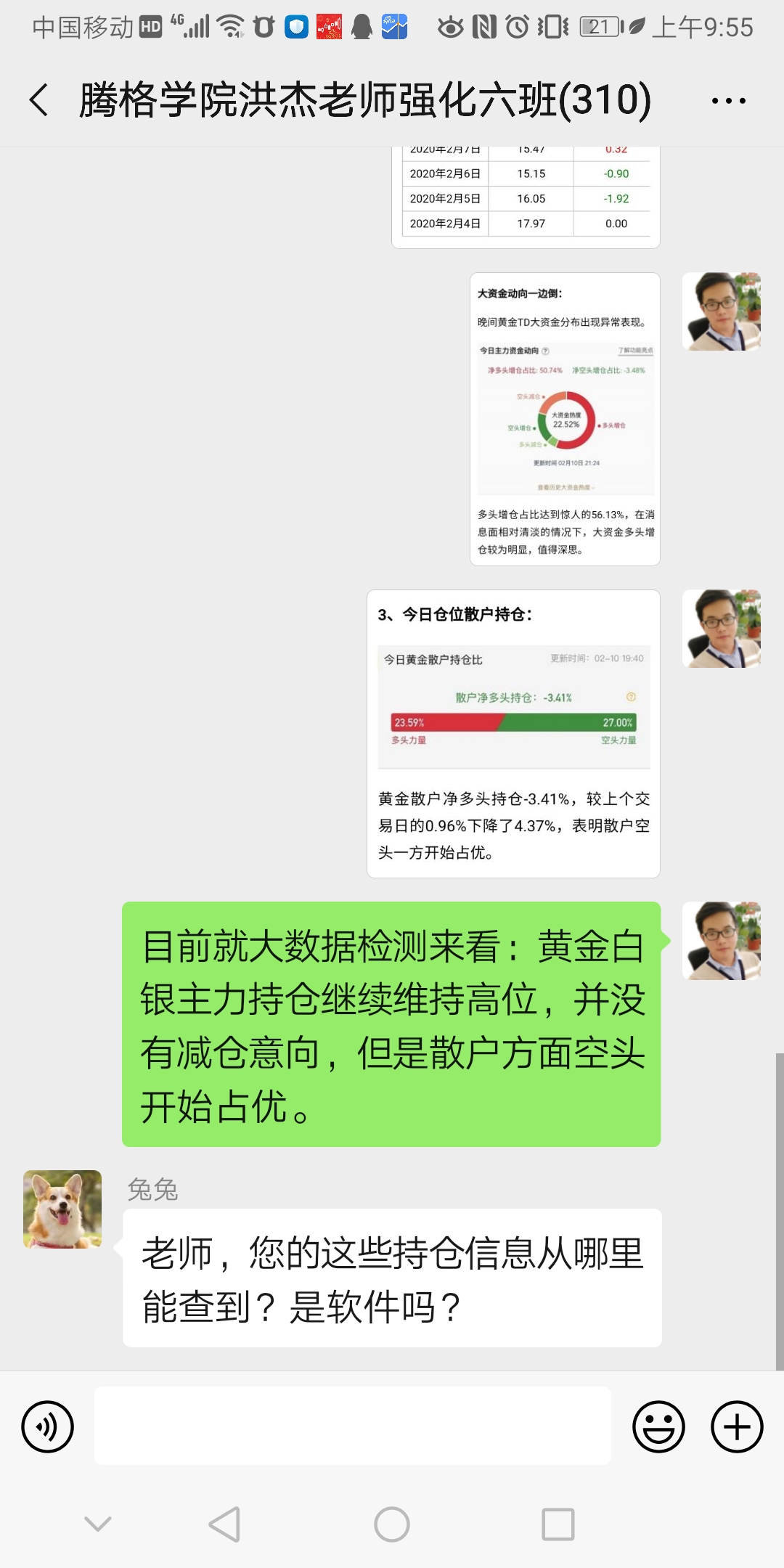Open the emoji sticker panel
784x1568 pixels.
coord(658,1426)
